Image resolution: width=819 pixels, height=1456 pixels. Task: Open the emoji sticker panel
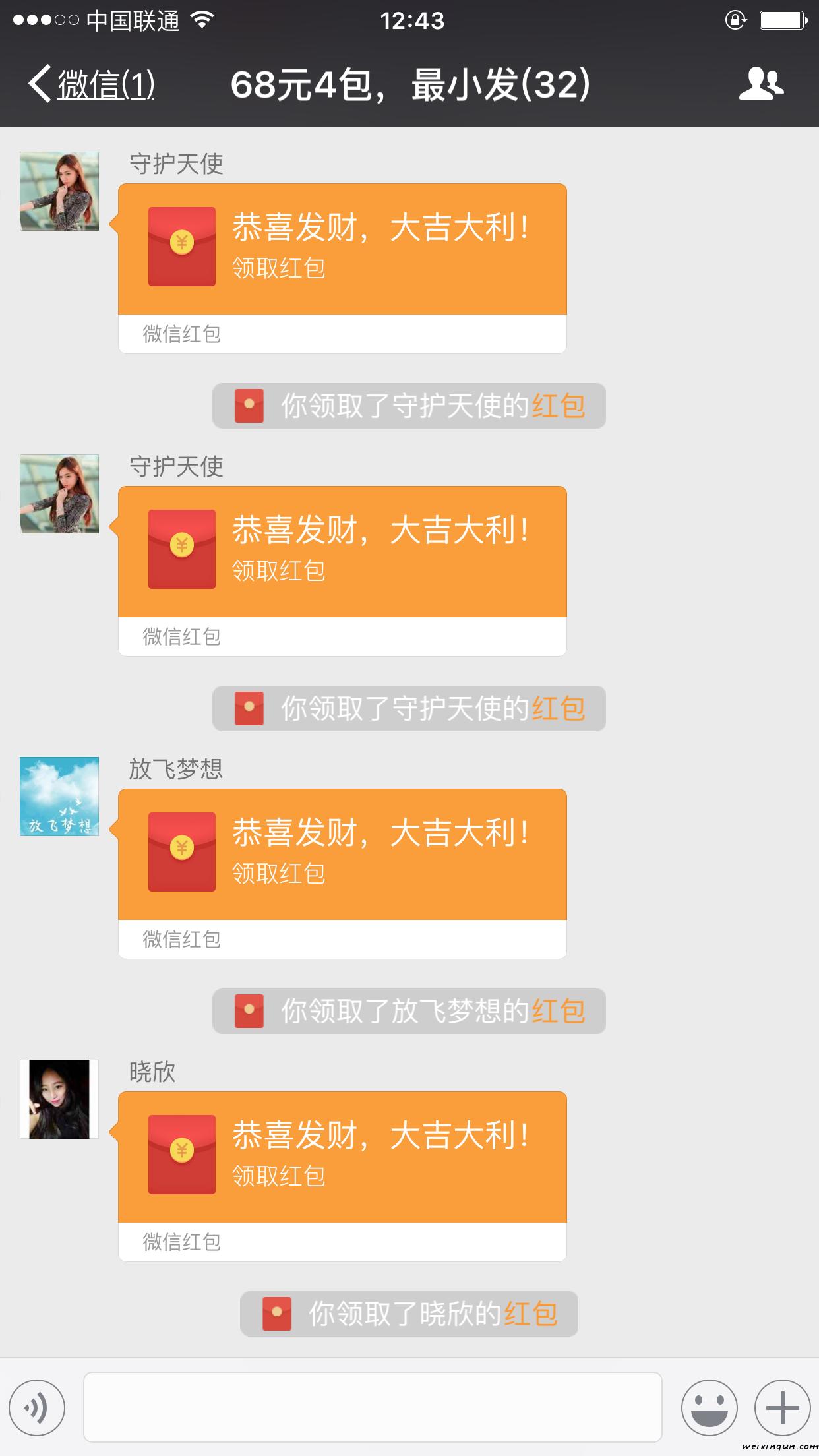coord(709,1408)
